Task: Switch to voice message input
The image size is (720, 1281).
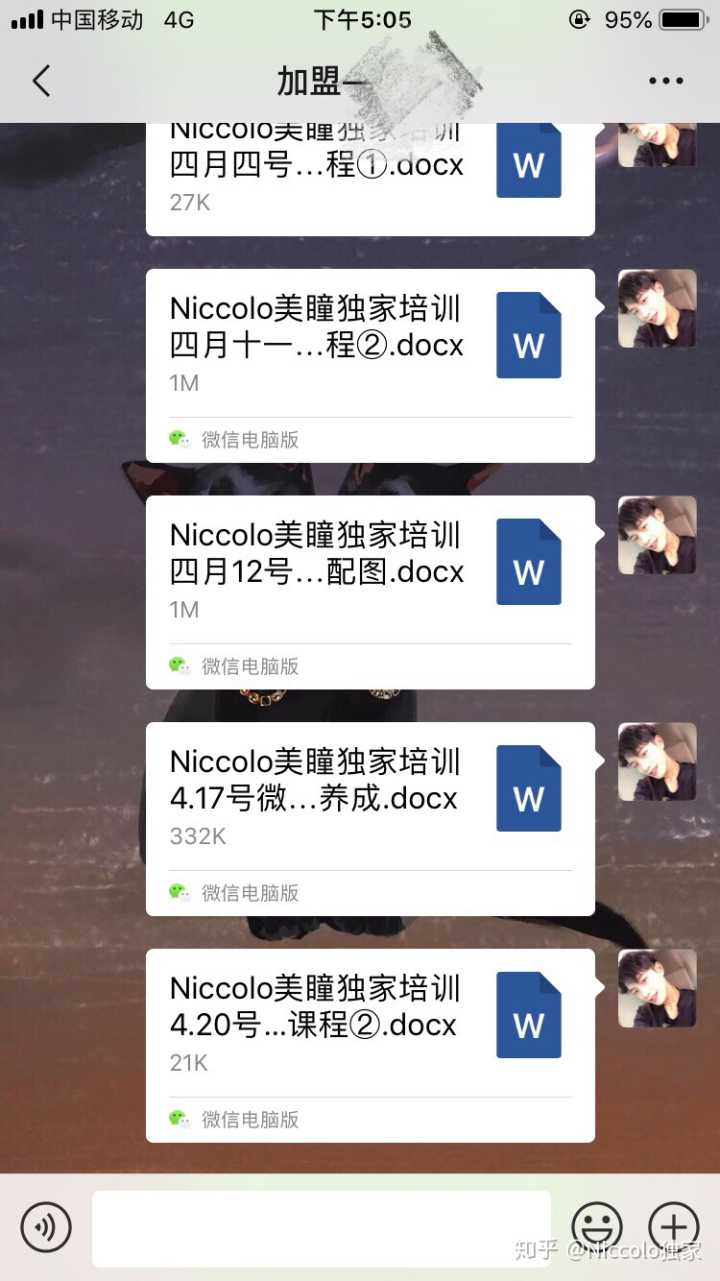Action: tap(46, 1227)
